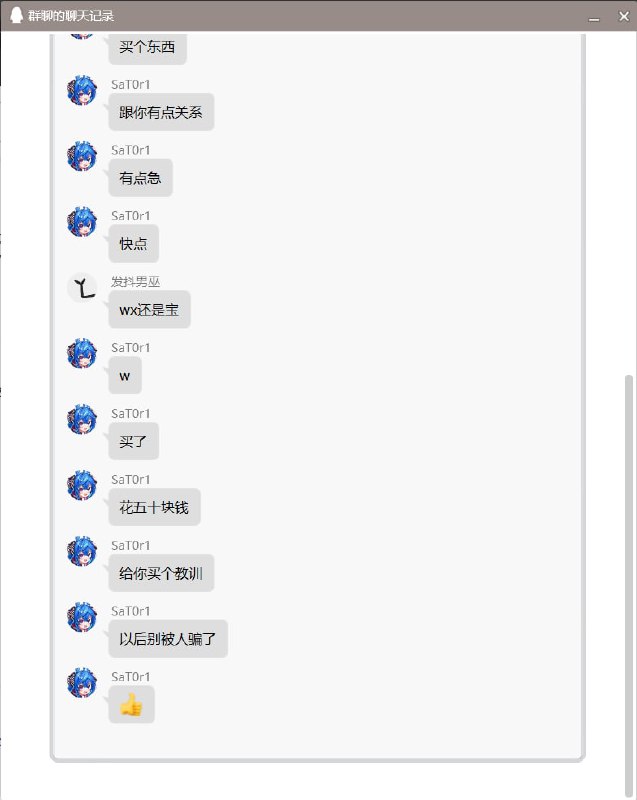637x800 pixels.
Task: Tap SaT0r1's avatar beside 以后别被人骗了
Action: (x=82, y=617)
